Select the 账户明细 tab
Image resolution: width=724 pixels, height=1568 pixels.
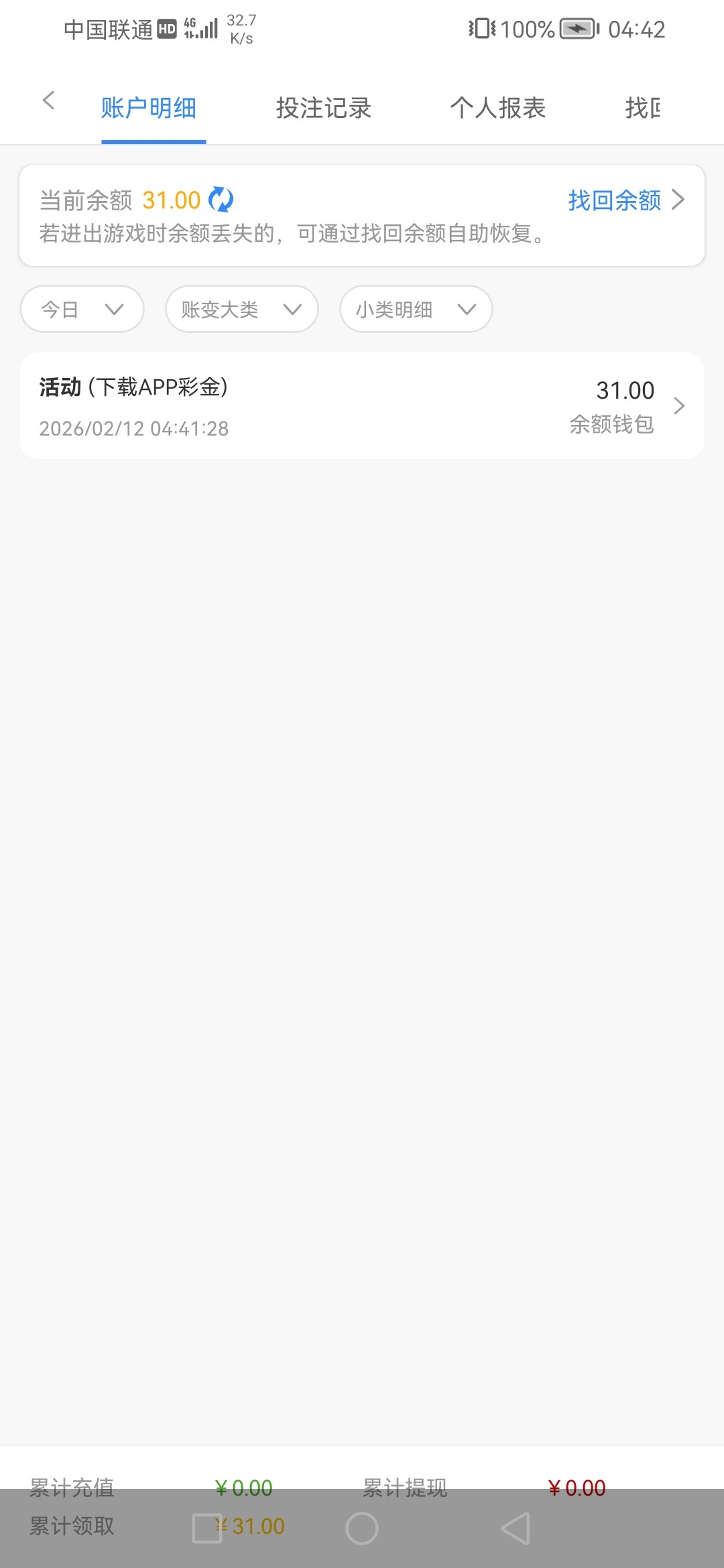pyautogui.click(x=149, y=108)
